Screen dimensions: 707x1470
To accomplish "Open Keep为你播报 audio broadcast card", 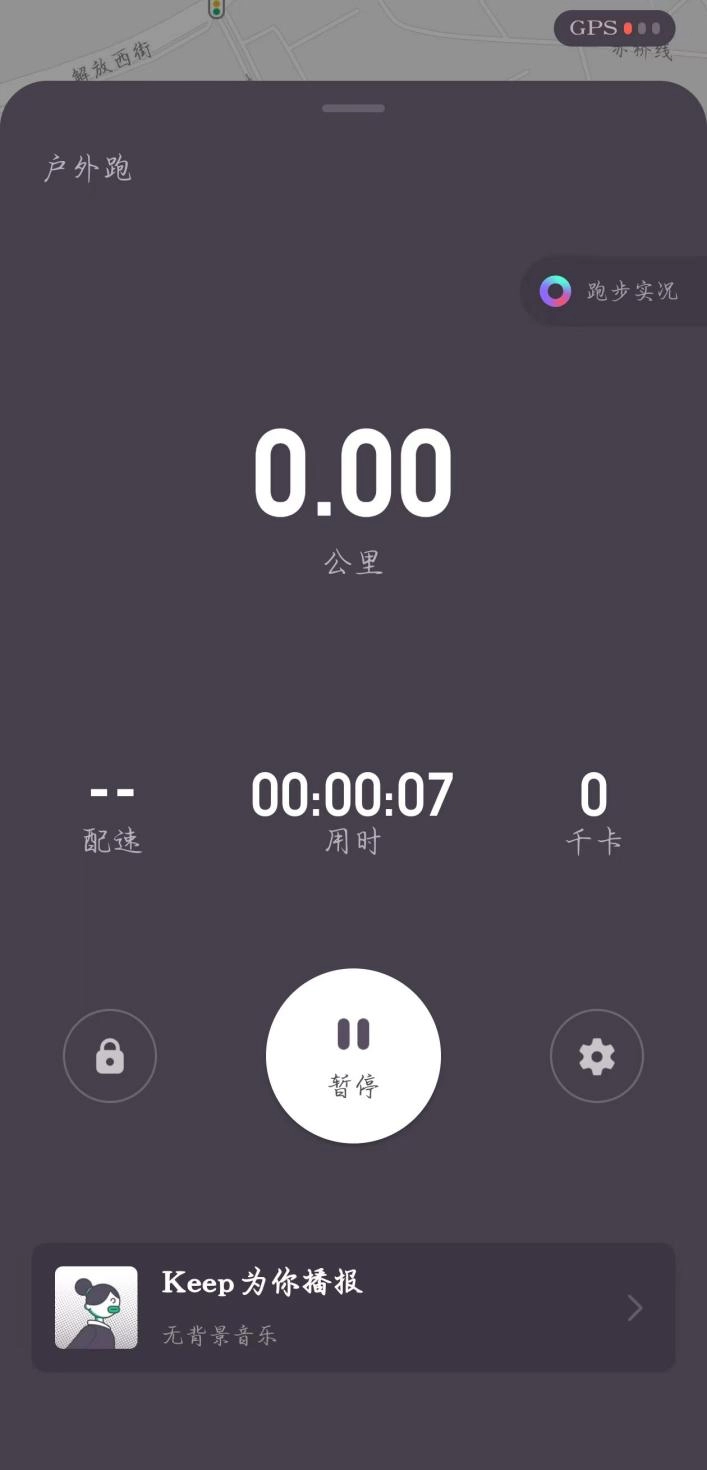I will 353,1307.
